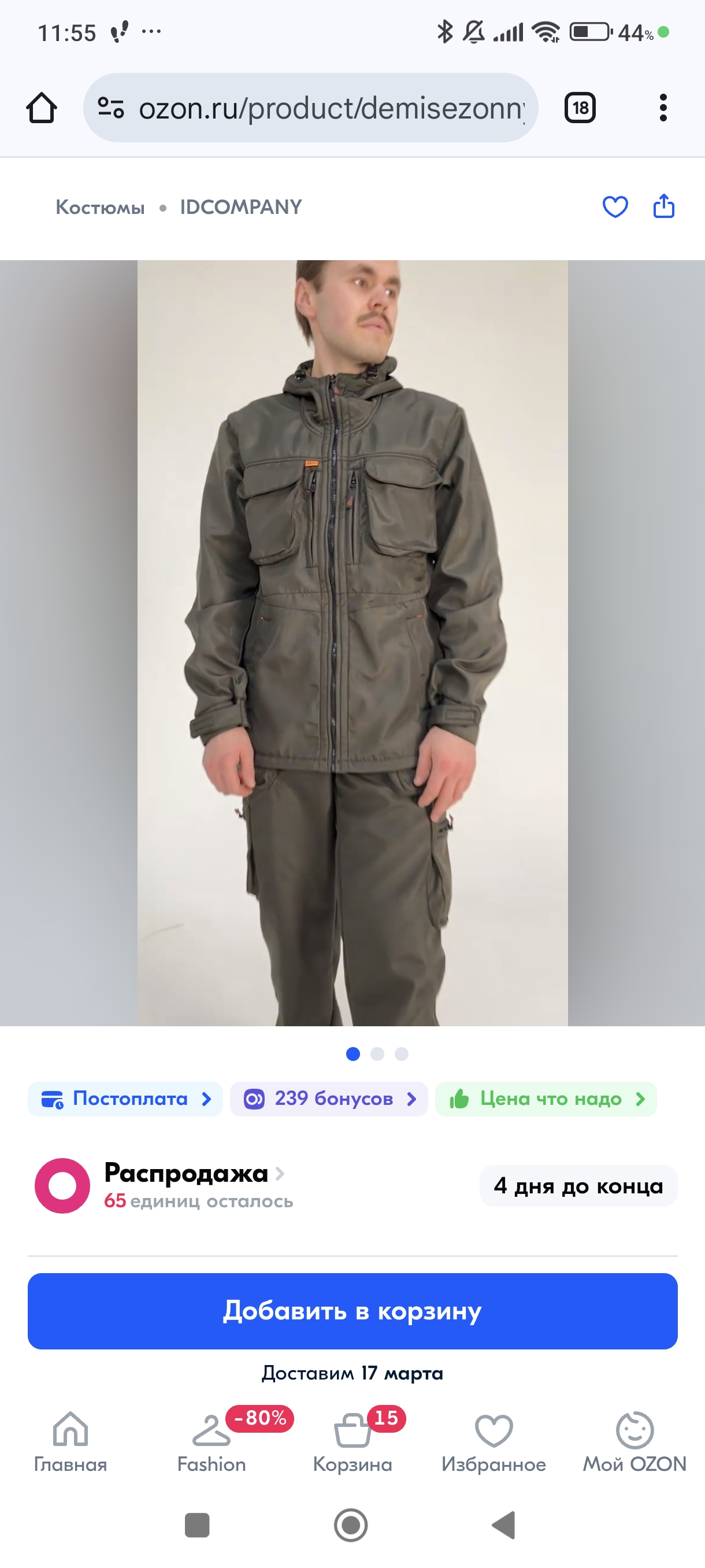This screenshot has height=1568, width=705.
Task: Open the Распродажа sale page
Action: point(186,1173)
